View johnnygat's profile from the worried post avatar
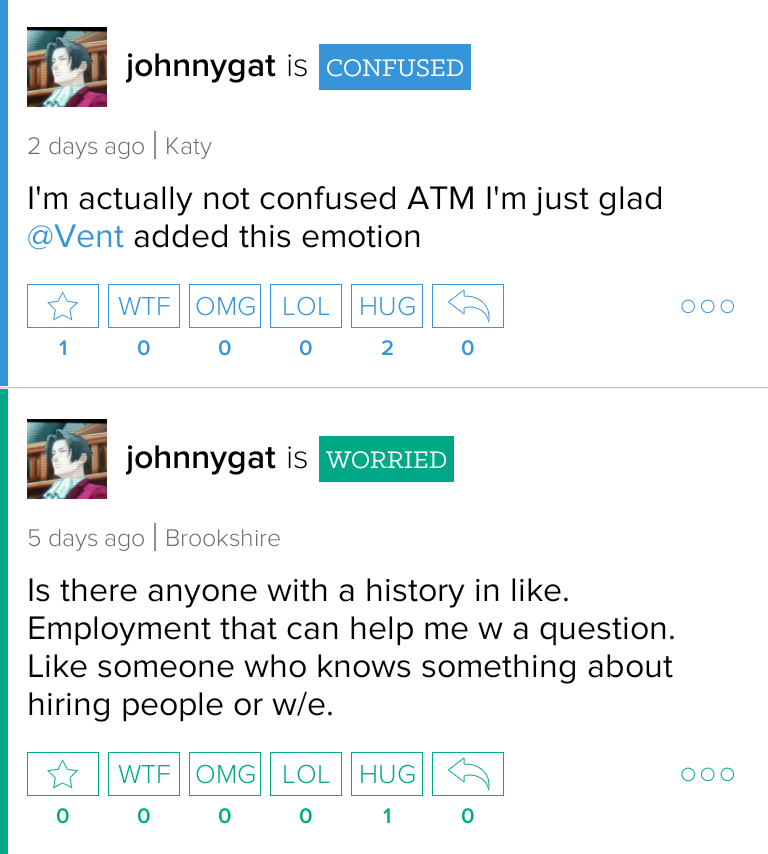Screen dimensions: 768x854 point(67,459)
